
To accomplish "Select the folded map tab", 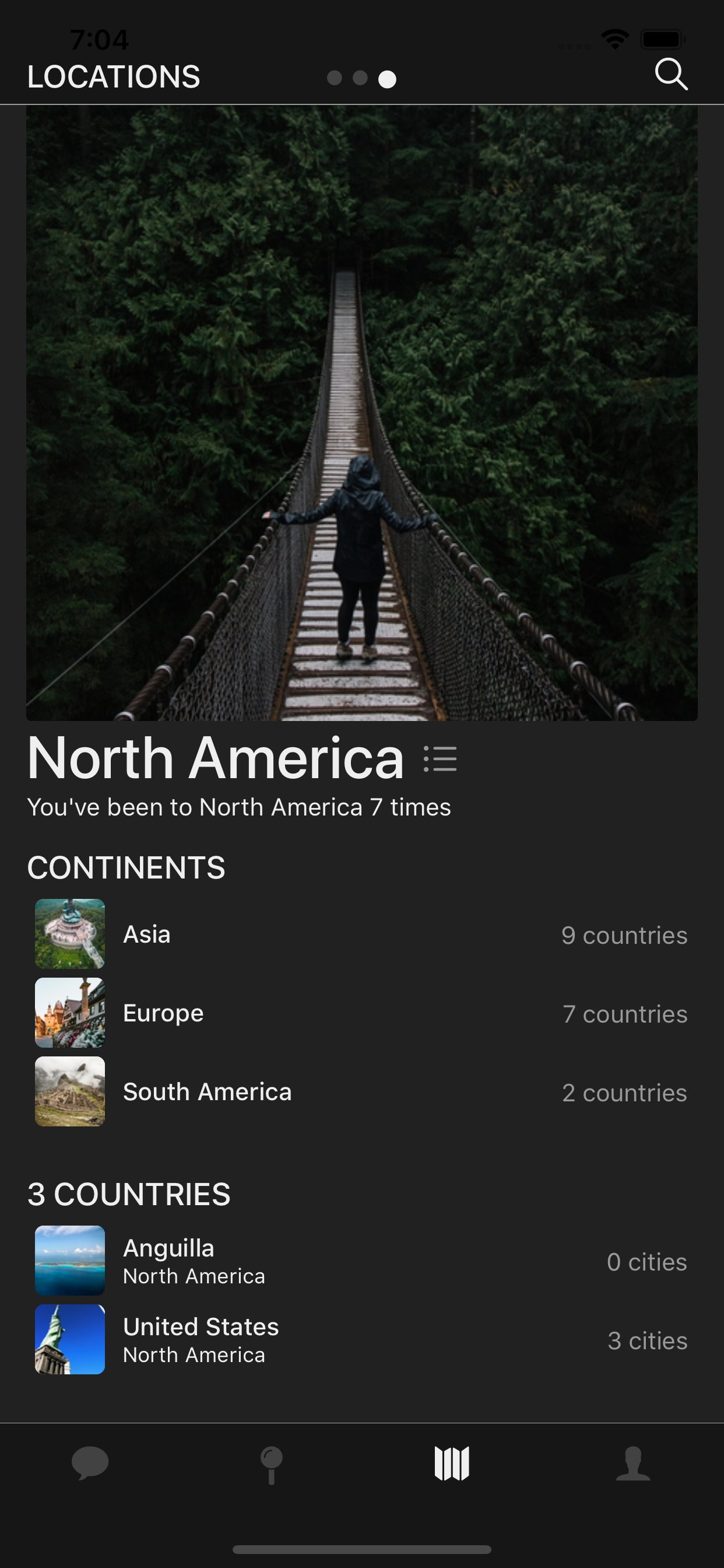I will click(x=452, y=1464).
